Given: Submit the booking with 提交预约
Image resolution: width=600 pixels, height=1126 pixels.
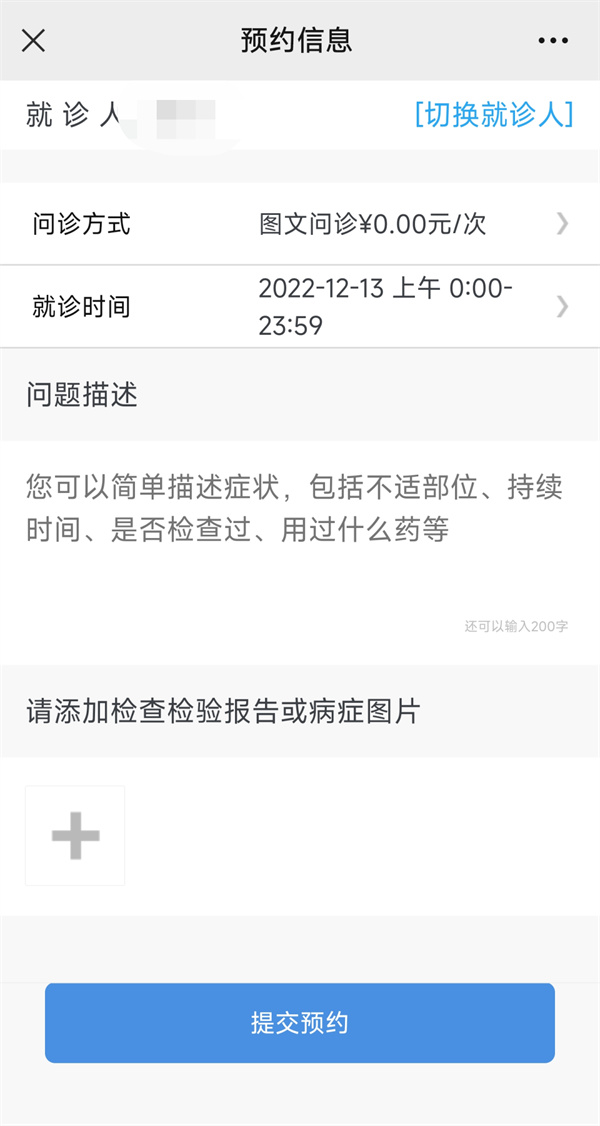Looking at the screenshot, I should pyautogui.click(x=300, y=1023).
